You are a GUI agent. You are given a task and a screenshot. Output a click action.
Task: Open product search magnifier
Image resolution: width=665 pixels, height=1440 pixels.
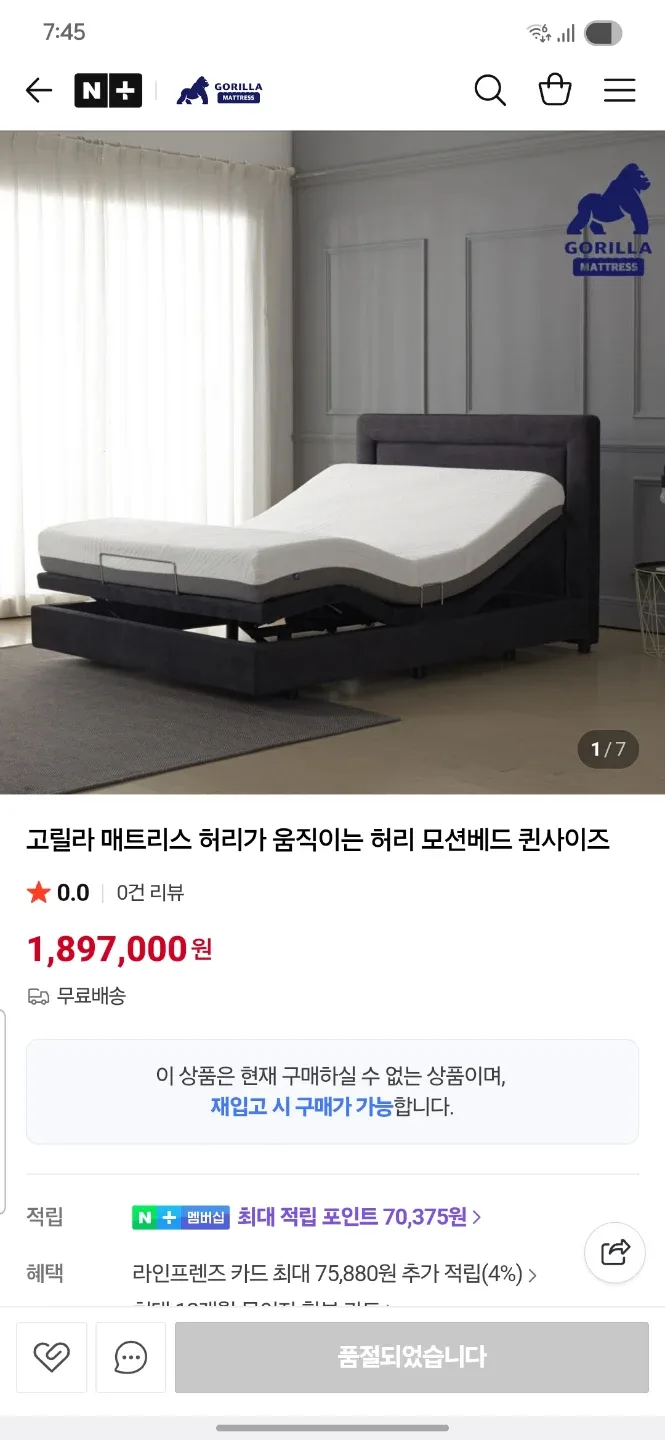pyautogui.click(x=490, y=91)
